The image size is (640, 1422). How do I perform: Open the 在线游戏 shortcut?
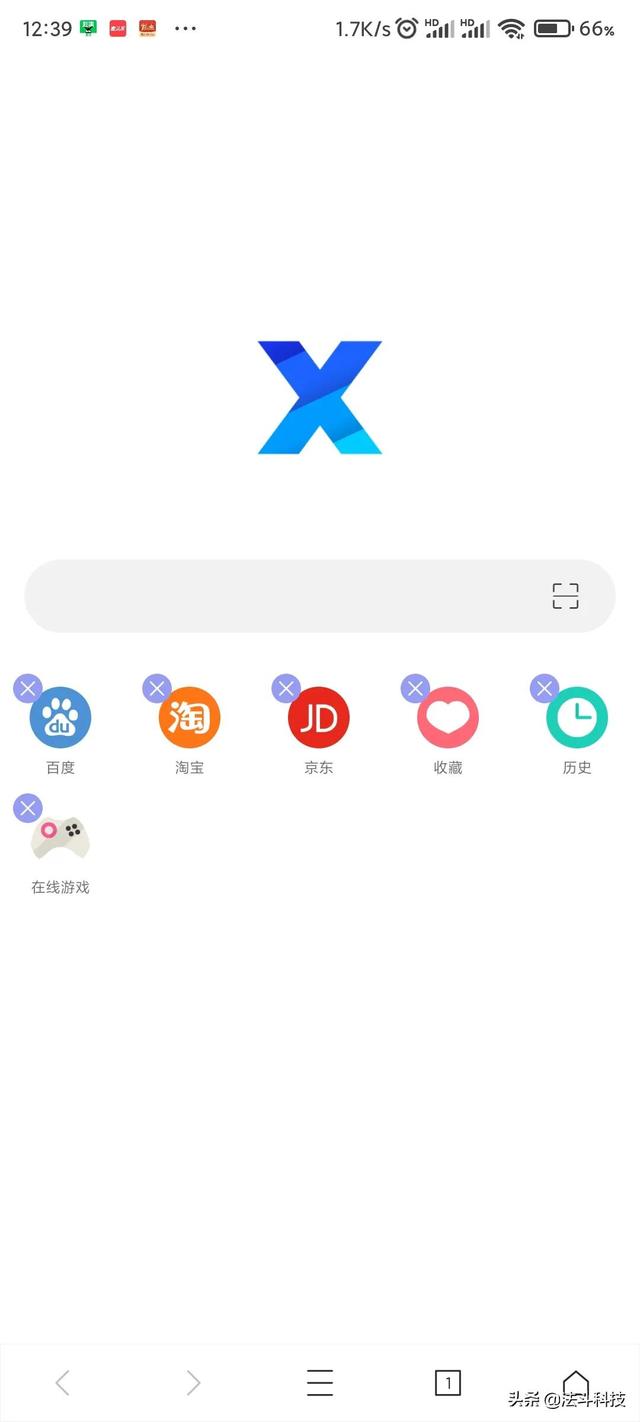[61, 838]
